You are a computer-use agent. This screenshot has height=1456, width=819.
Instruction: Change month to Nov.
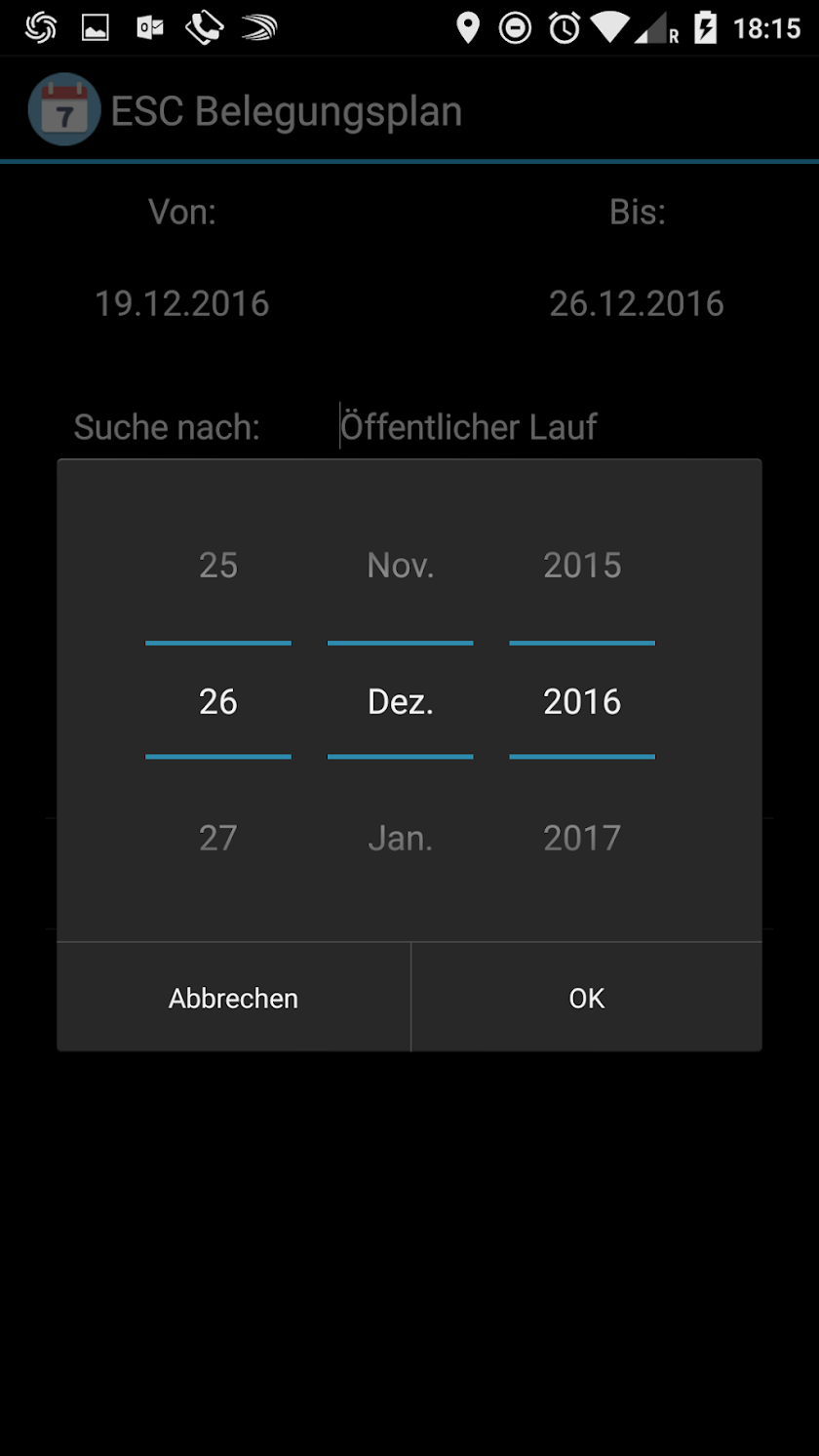[x=400, y=566]
